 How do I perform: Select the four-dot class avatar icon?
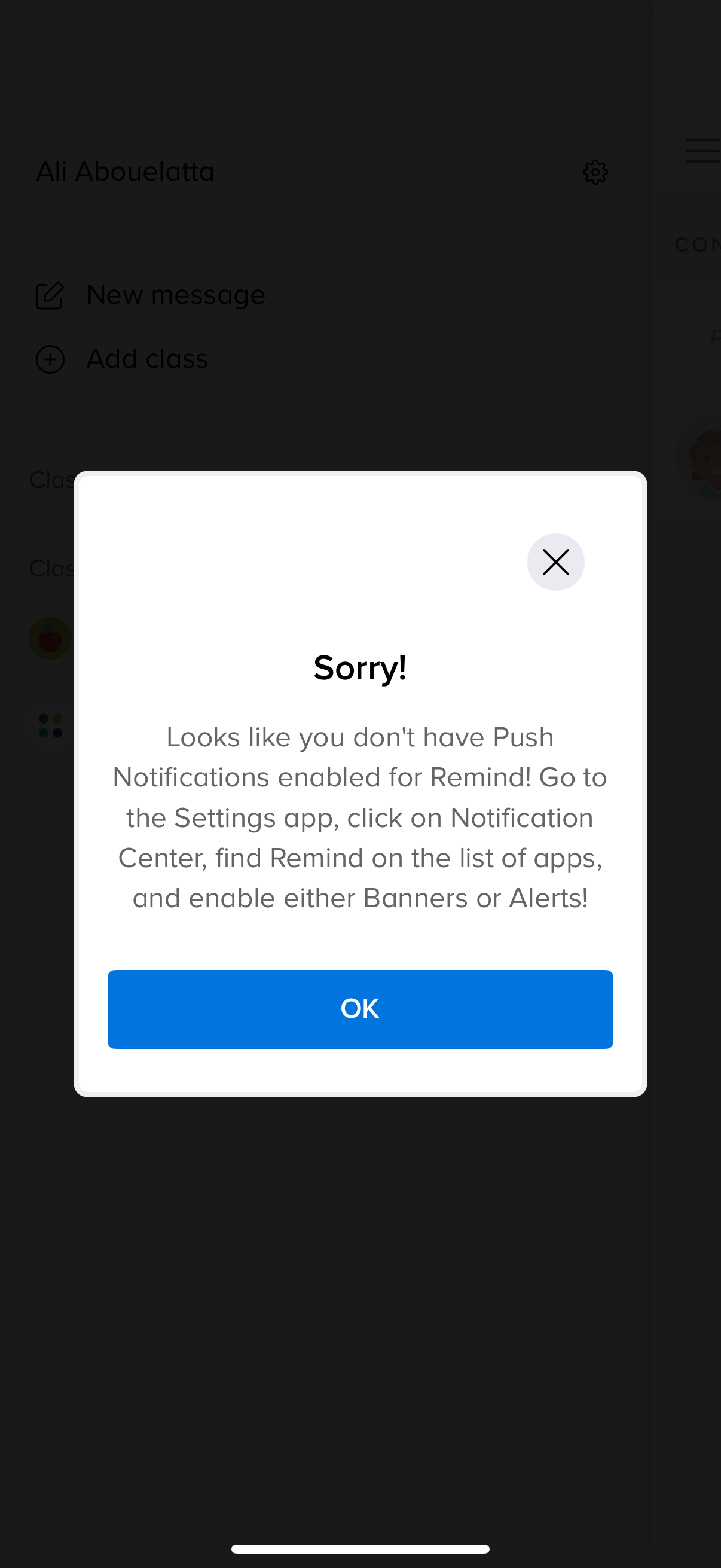coord(50,725)
